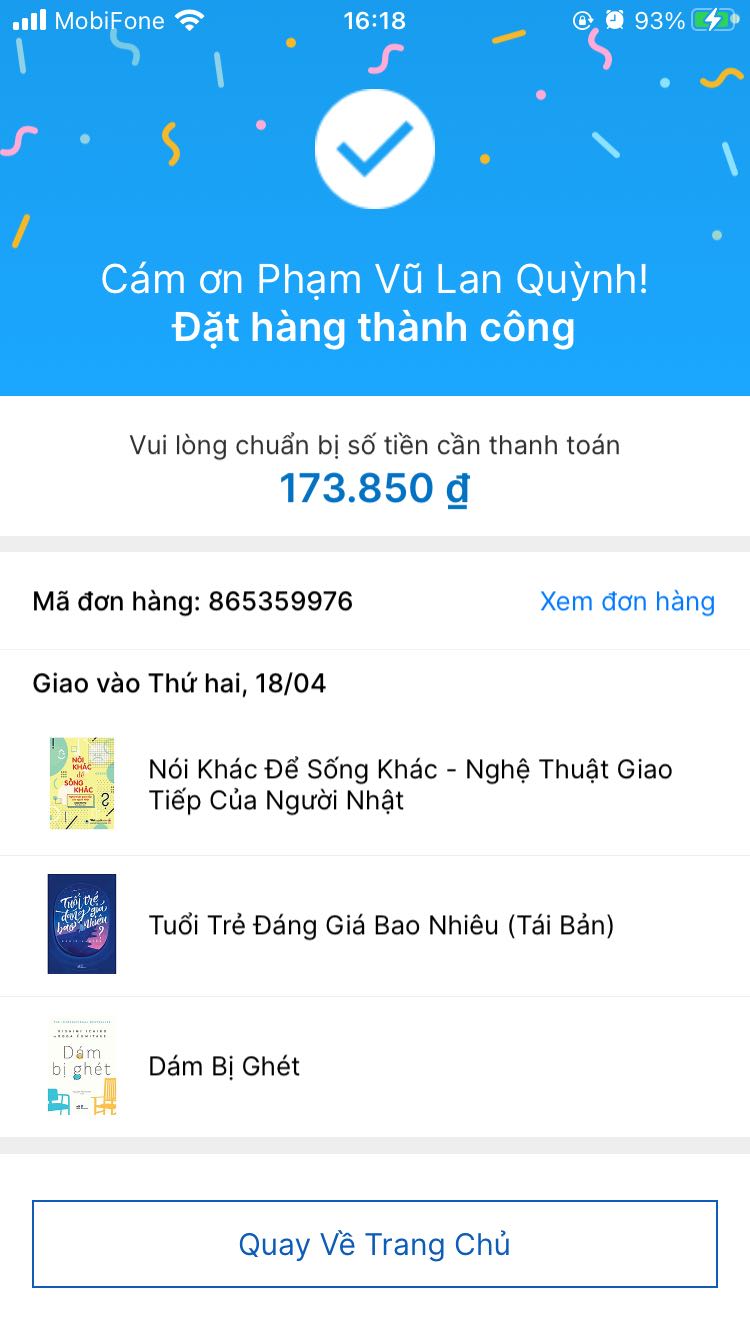750x1334 pixels.
Task: Tap the clock showing 16:18
Action: point(375,19)
